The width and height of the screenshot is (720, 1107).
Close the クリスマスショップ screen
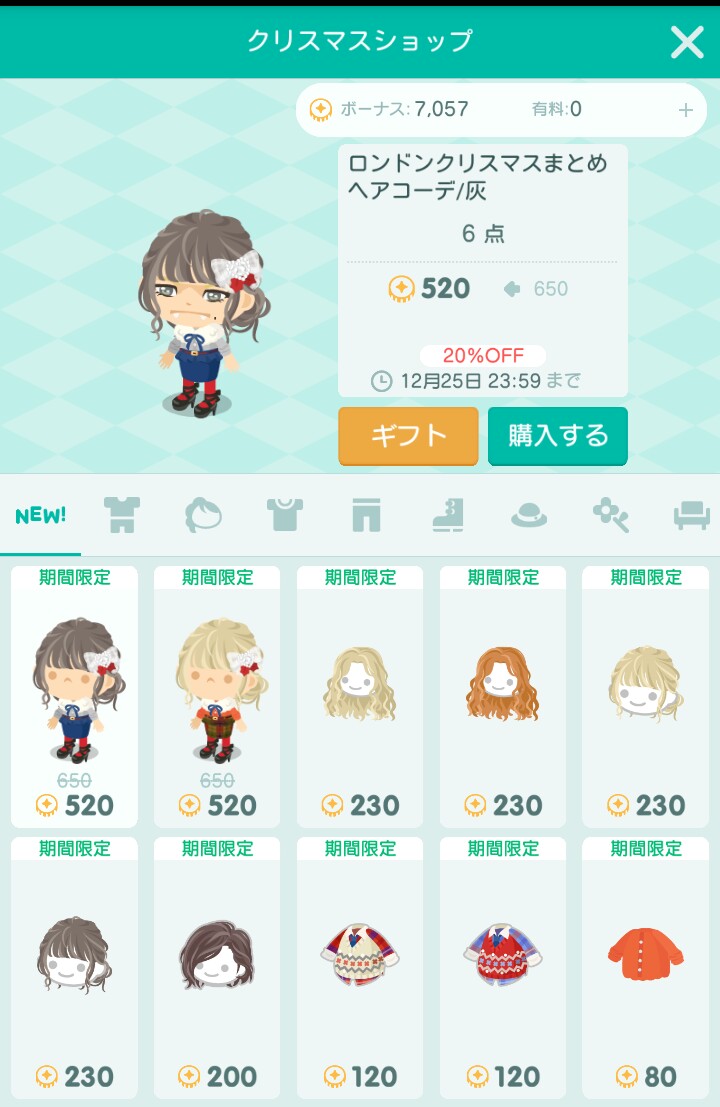click(x=686, y=42)
